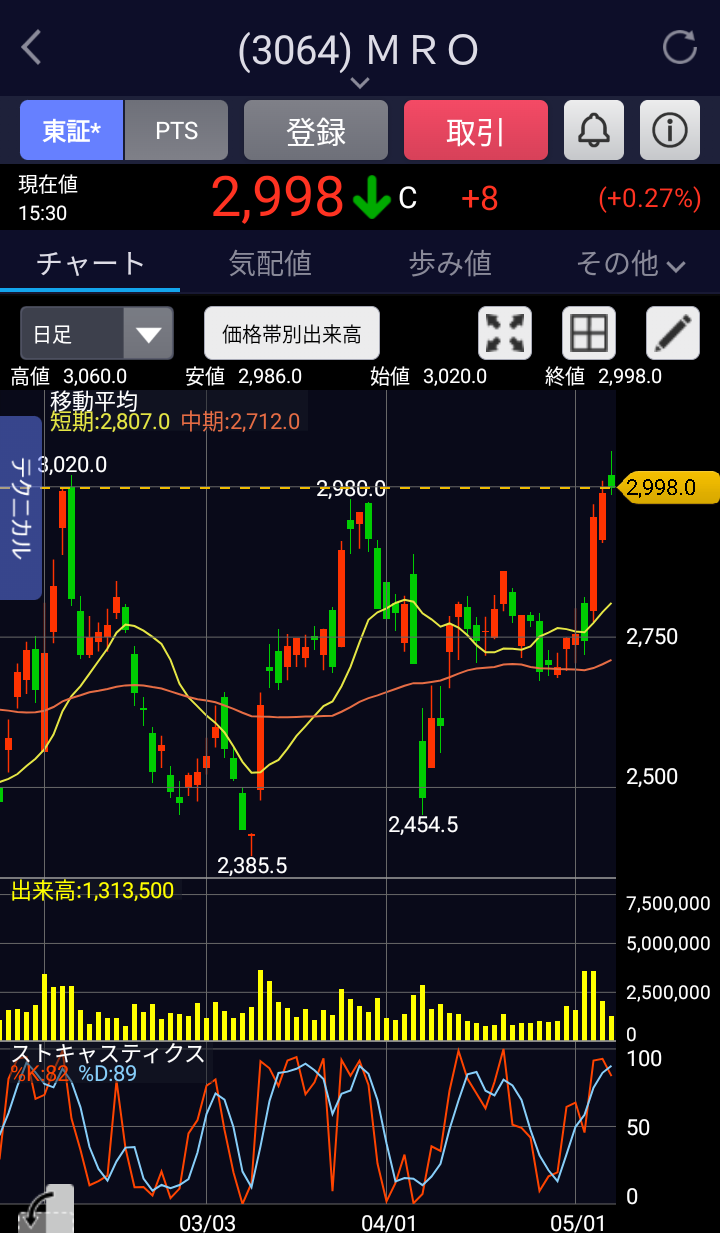
Task: Open the テクニカル side panel
Action: (x=21, y=507)
